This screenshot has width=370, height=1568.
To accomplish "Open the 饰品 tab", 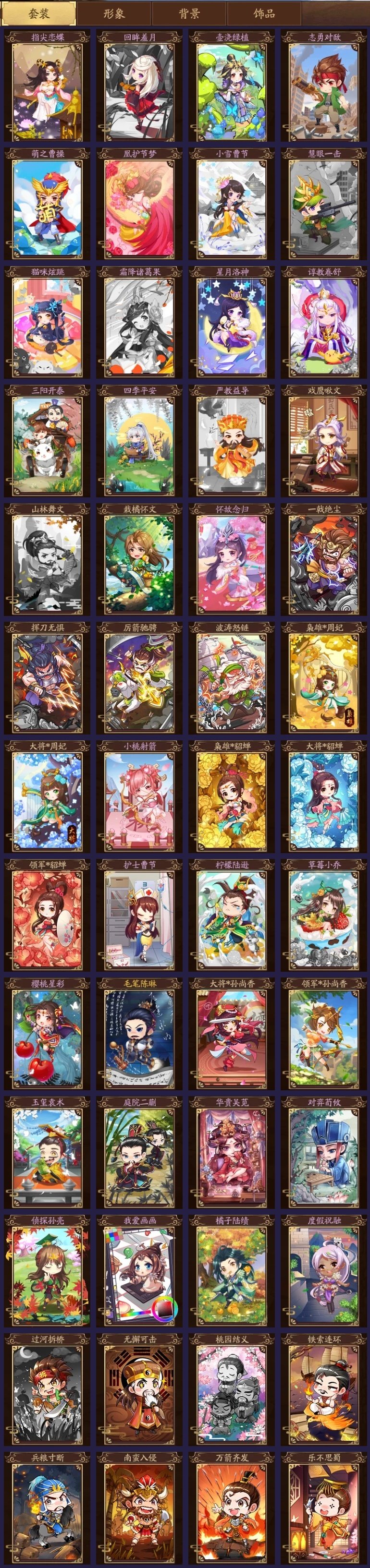I will point(264,13).
